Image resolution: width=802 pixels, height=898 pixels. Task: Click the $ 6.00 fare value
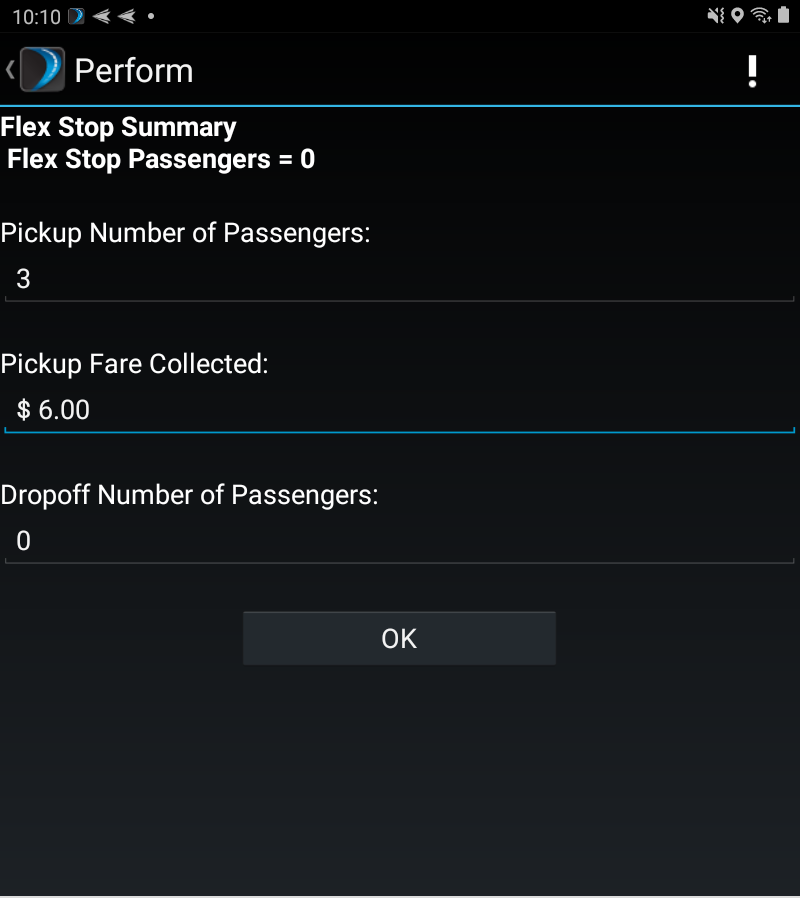(54, 410)
